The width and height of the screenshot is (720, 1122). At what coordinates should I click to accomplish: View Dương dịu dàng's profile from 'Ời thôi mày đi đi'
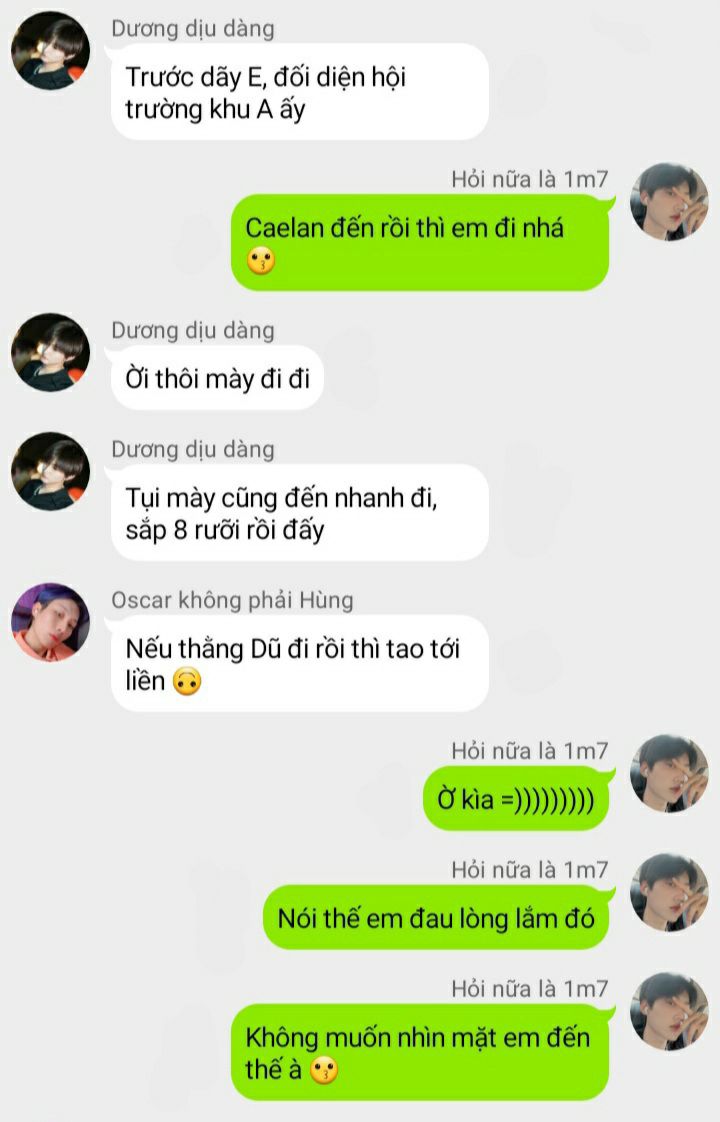(x=50, y=352)
